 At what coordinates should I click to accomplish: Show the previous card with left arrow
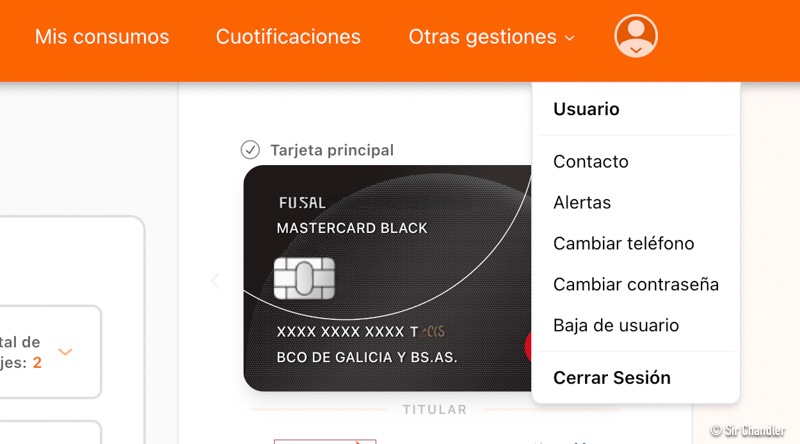215,281
